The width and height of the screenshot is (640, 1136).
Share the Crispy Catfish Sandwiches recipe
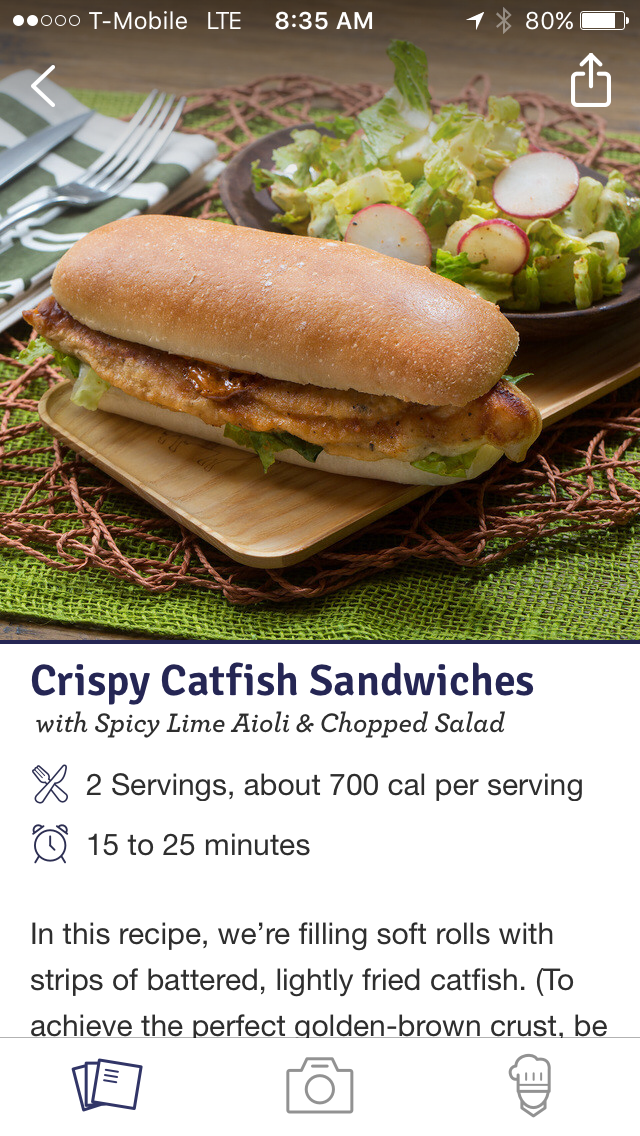[x=590, y=82]
